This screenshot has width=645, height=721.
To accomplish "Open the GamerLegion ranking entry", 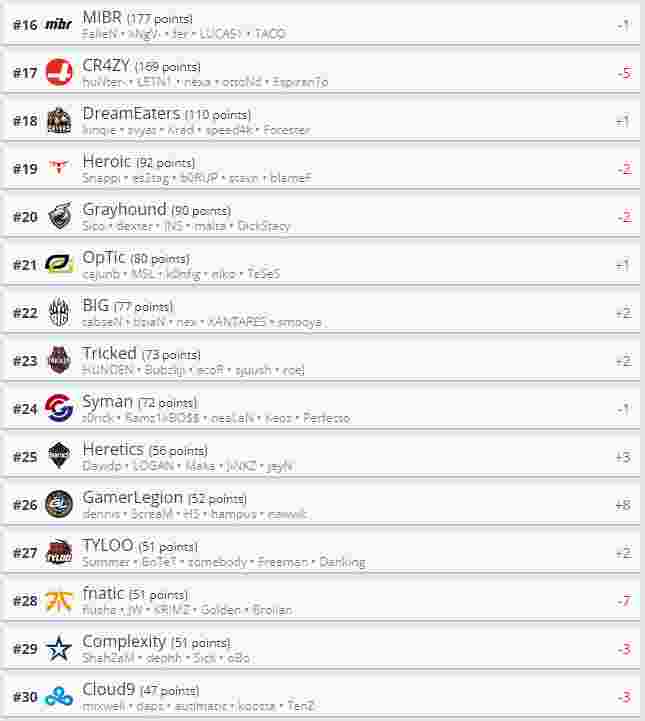I will [x=320, y=504].
